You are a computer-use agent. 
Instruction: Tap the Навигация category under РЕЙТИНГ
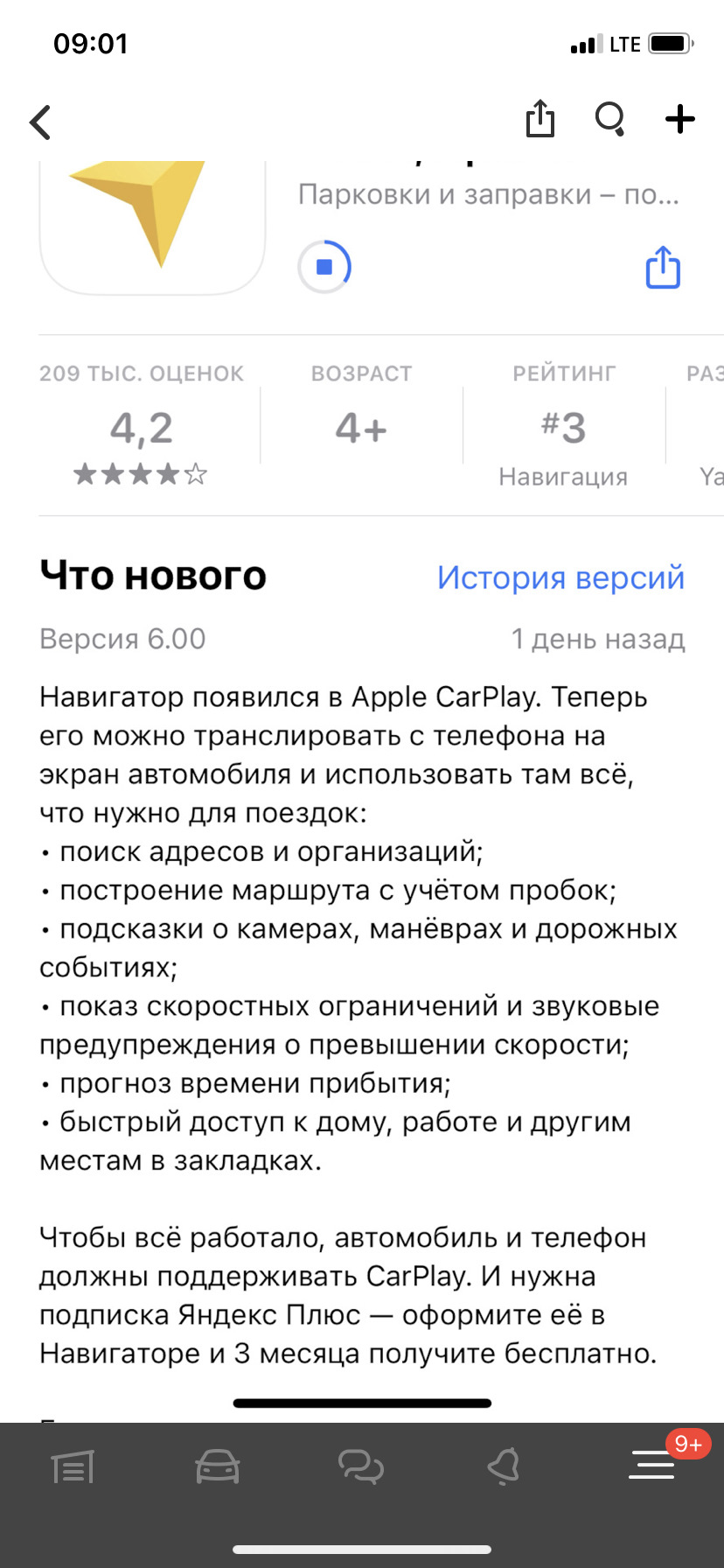click(563, 477)
